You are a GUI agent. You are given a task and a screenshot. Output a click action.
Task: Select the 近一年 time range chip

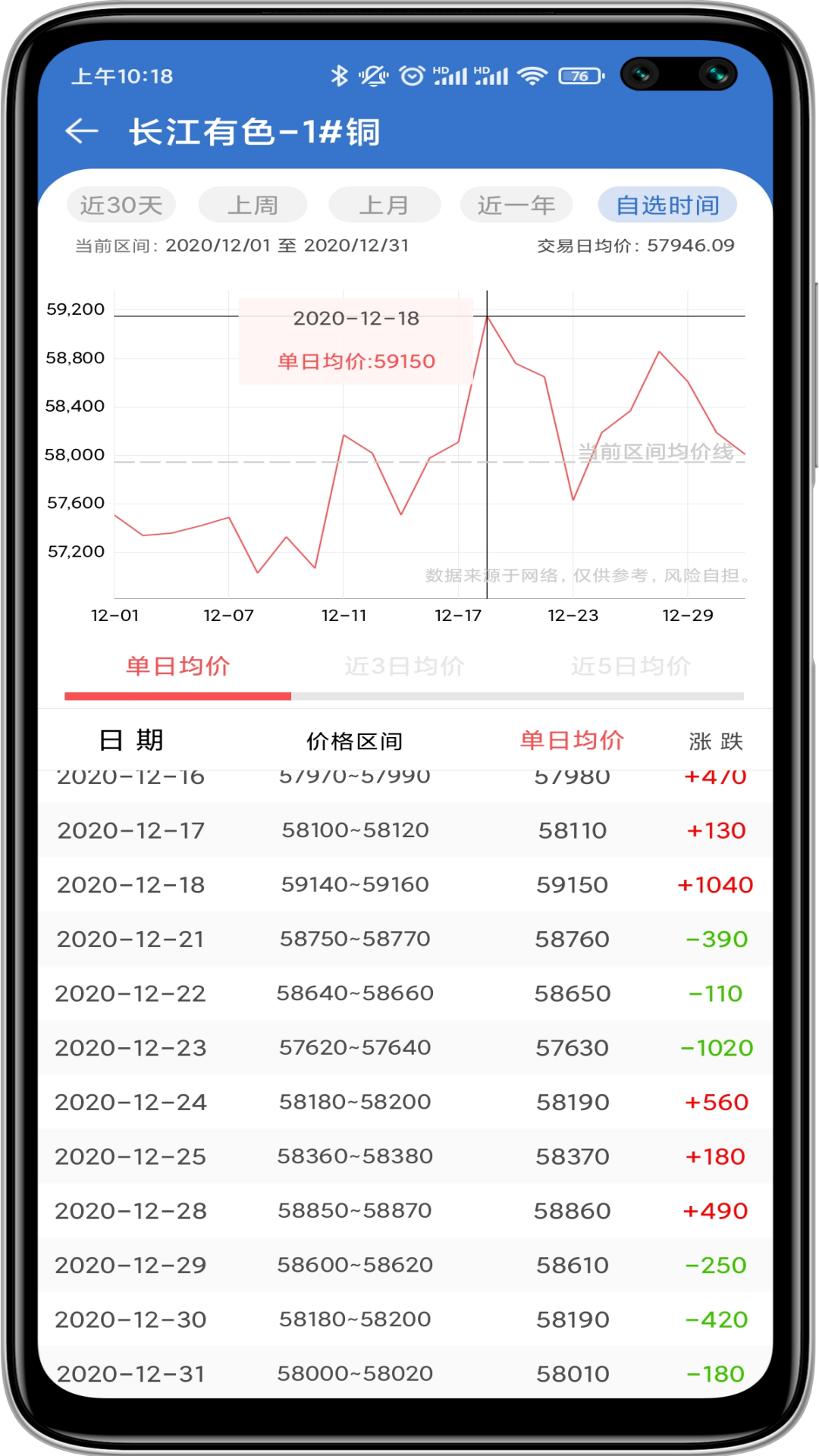pyautogui.click(x=516, y=206)
